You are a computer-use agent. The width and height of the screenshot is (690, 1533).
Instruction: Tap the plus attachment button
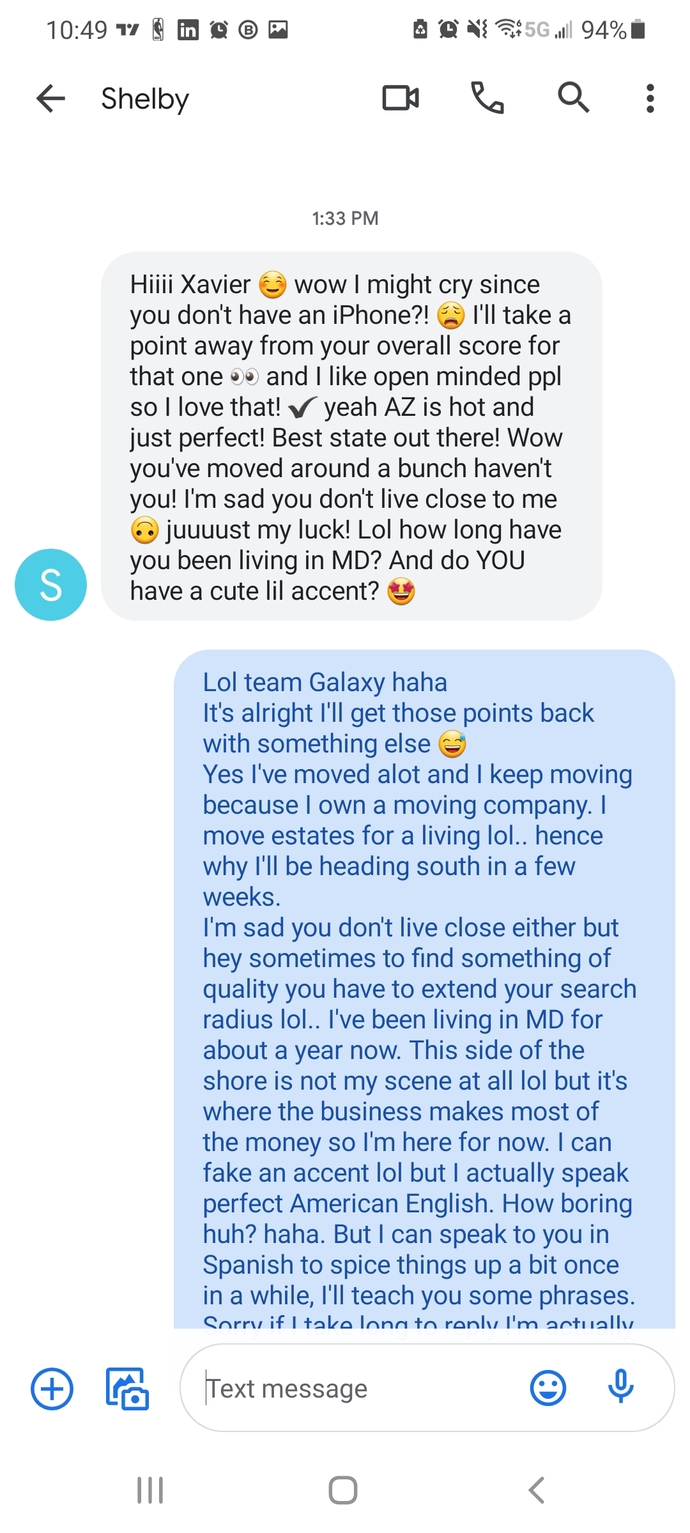(x=52, y=1388)
